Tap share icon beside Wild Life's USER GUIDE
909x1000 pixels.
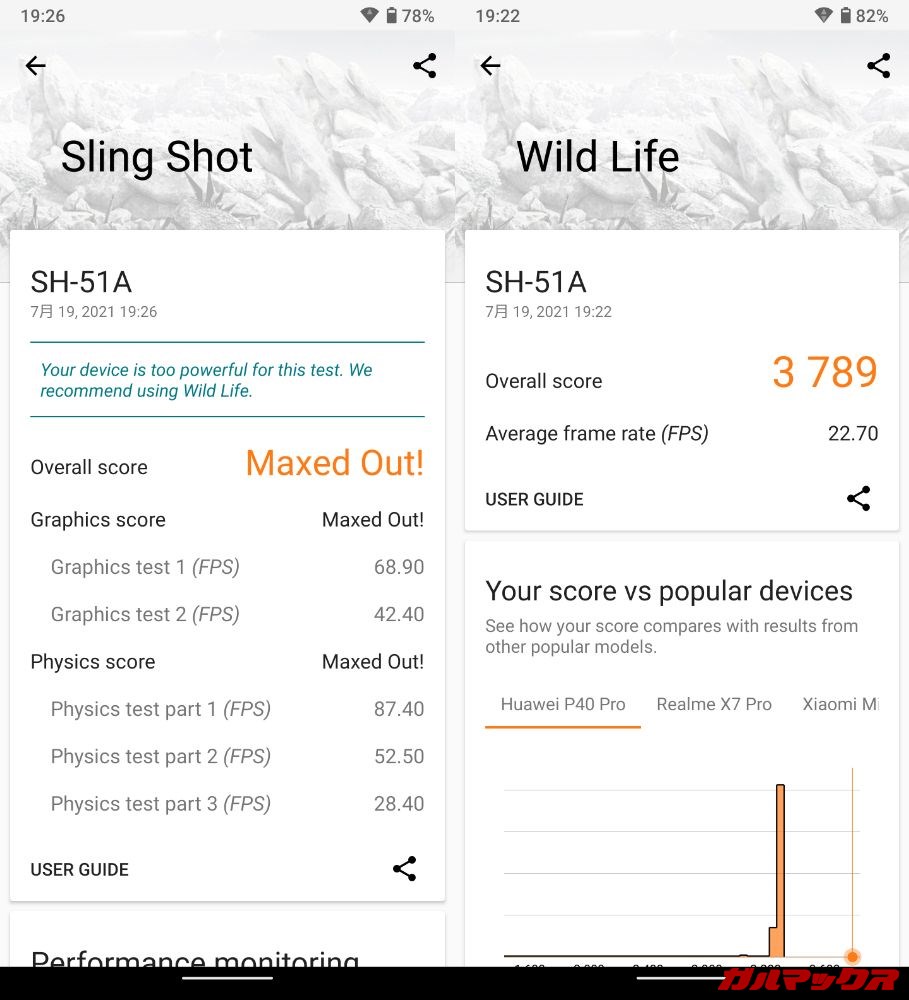click(858, 498)
